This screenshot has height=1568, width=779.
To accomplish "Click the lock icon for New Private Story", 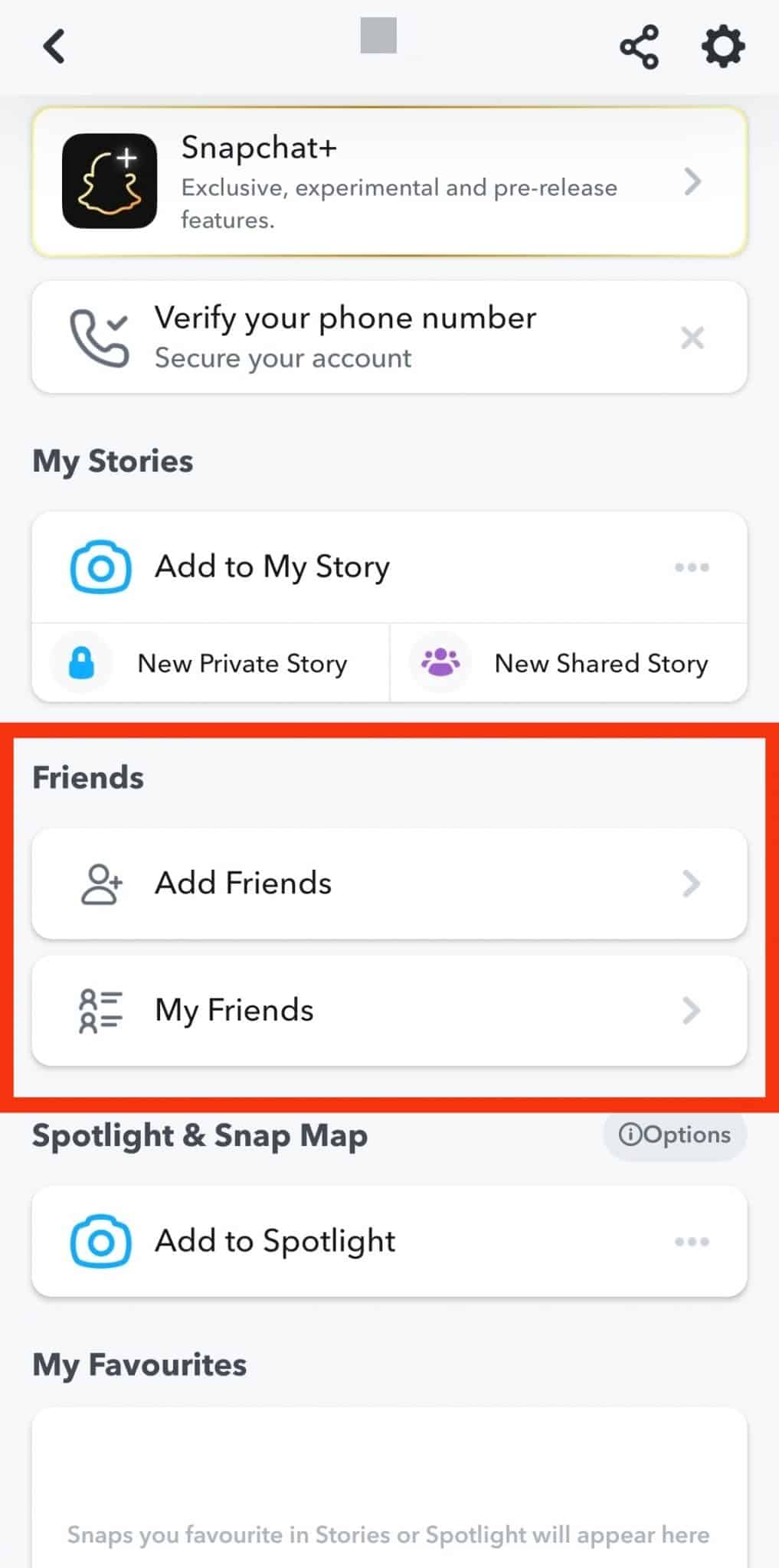I will pos(81,663).
